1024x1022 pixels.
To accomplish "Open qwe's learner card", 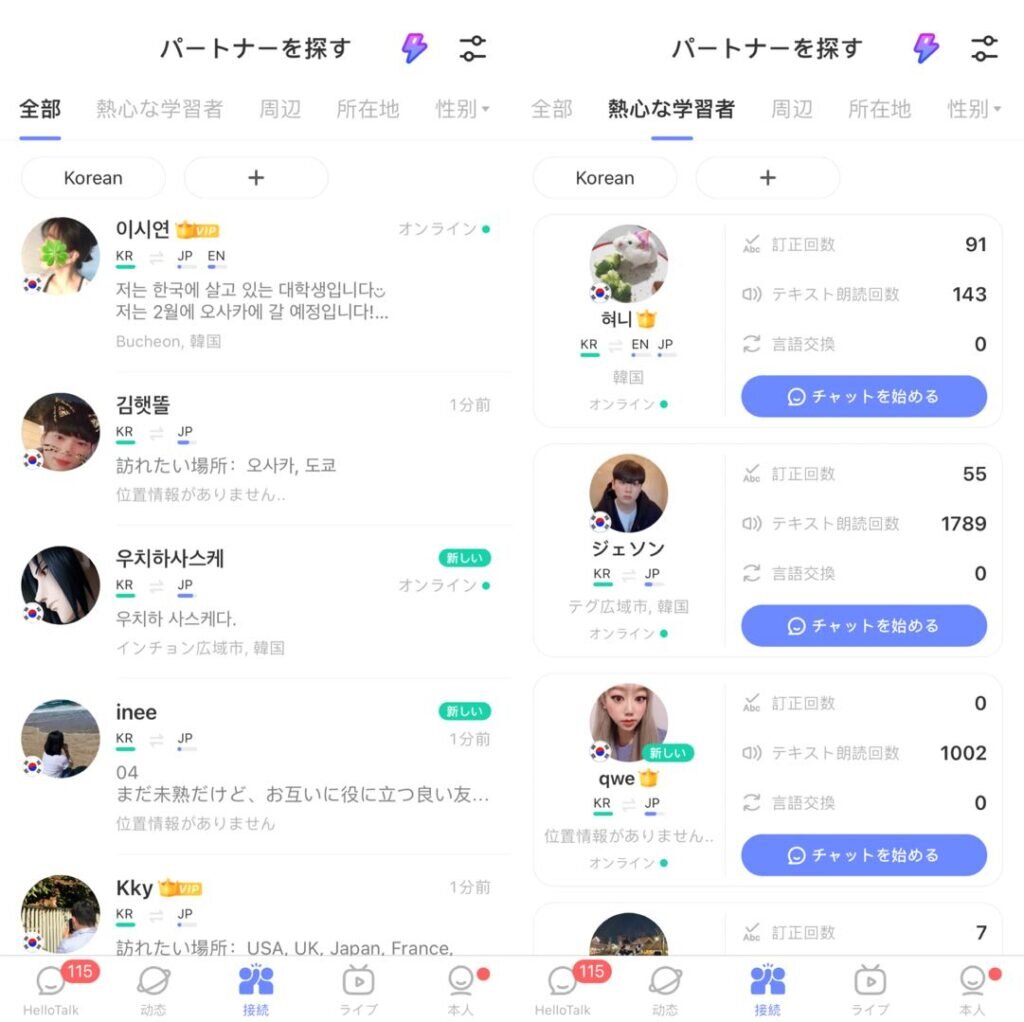I will coord(628,778).
